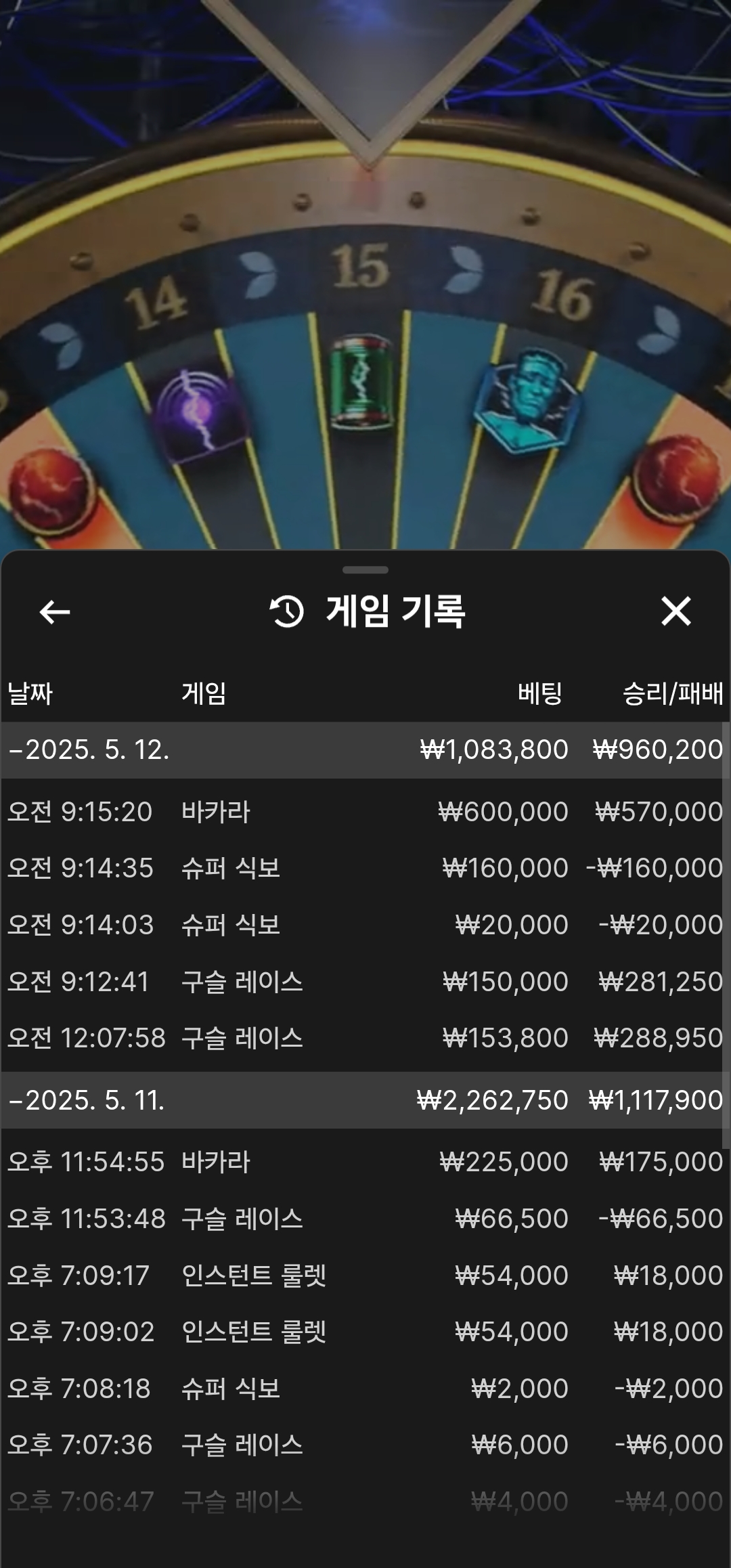Collapse the 2025. 5. 12. date group
This screenshot has width=731, height=1568.
(88, 750)
